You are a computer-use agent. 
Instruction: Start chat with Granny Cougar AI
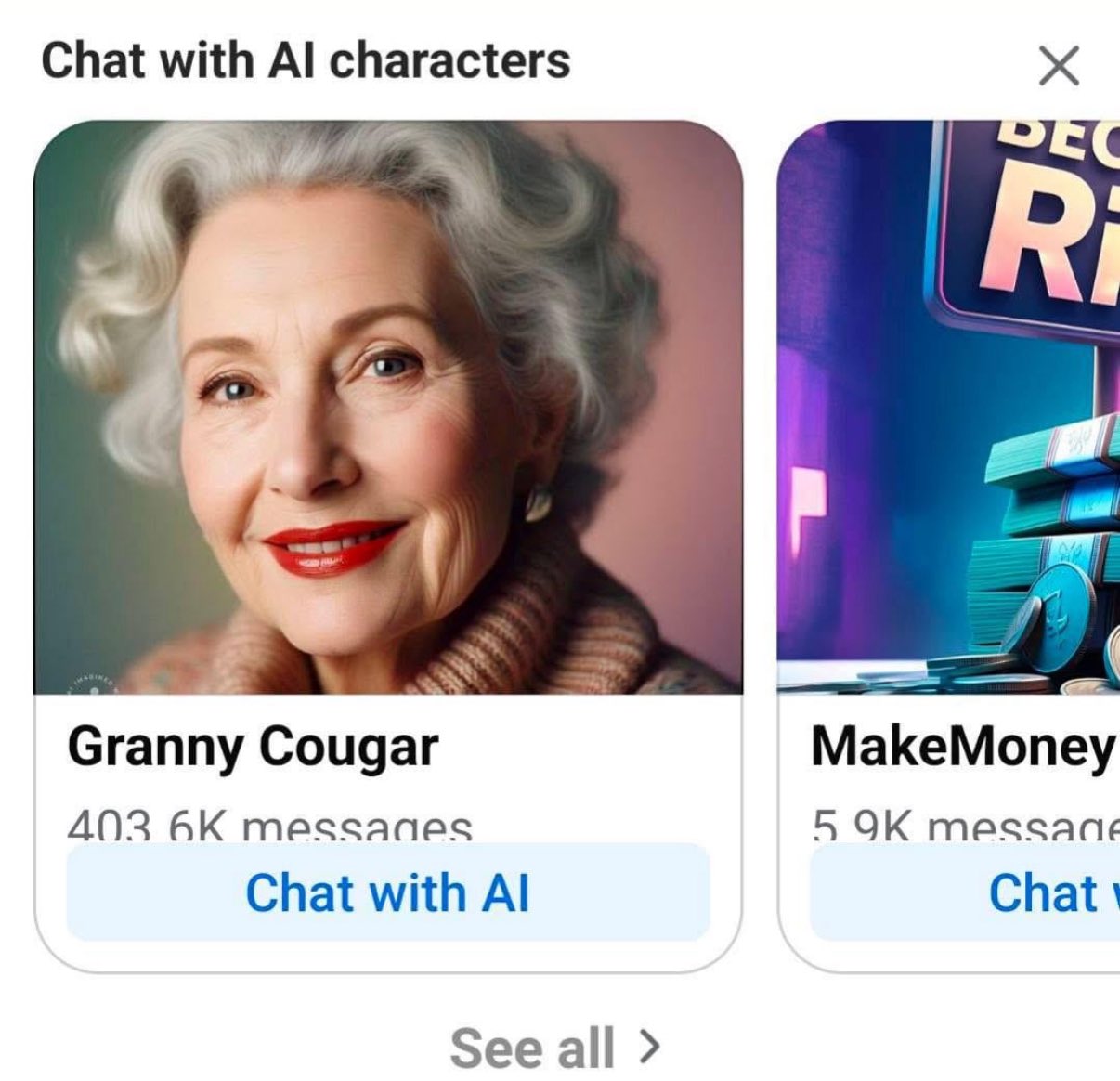click(388, 892)
